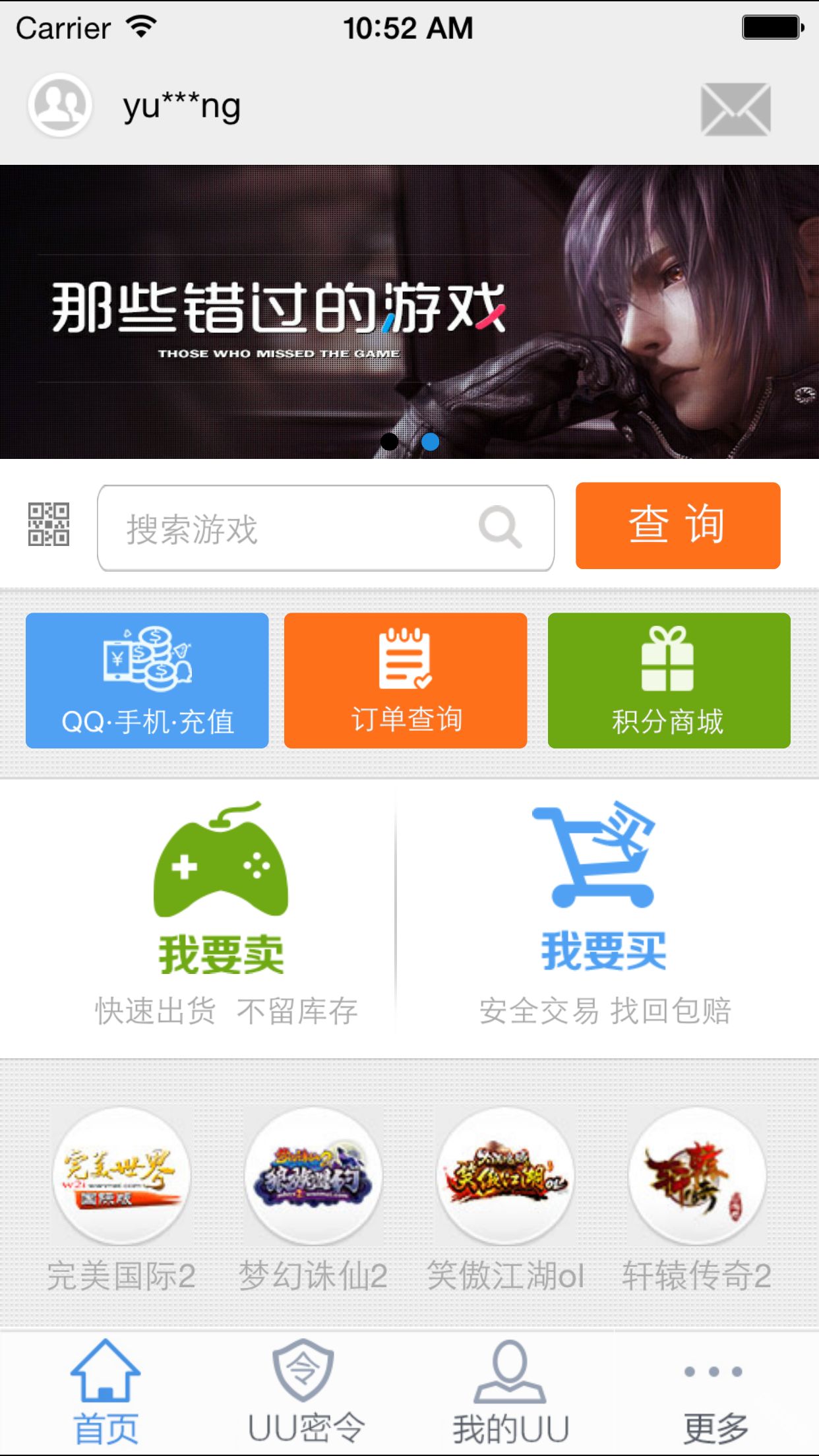
Task: Open the 更多 tab
Action: click(x=715, y=1391)
